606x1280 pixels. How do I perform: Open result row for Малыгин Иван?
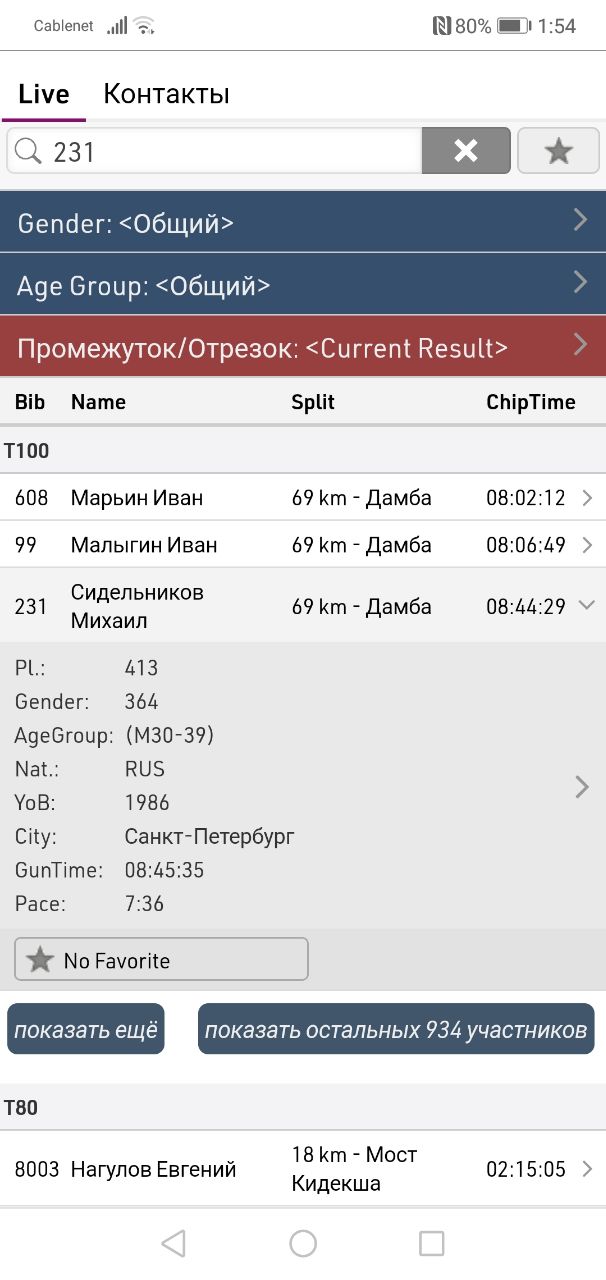pyautogui.click(x=303, y=545)
